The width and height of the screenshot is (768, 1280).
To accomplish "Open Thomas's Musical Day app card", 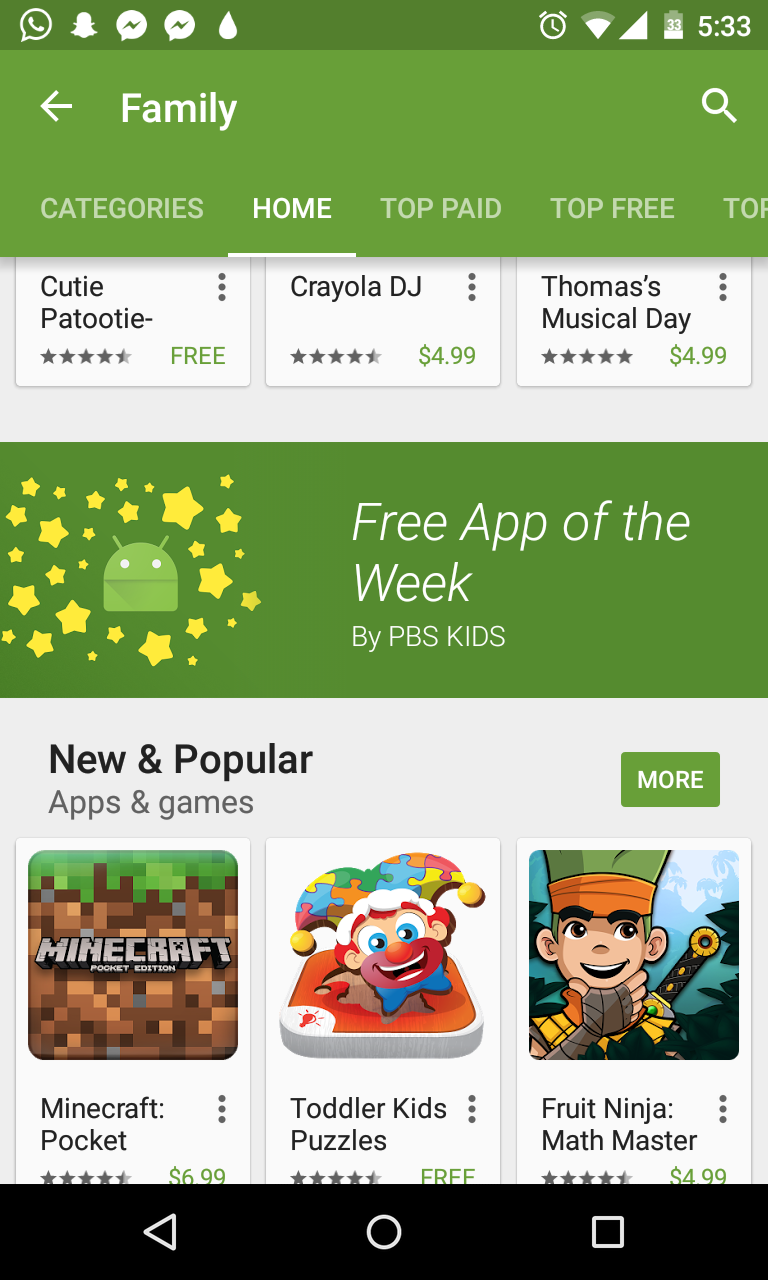I will click(x=634, y=321).
